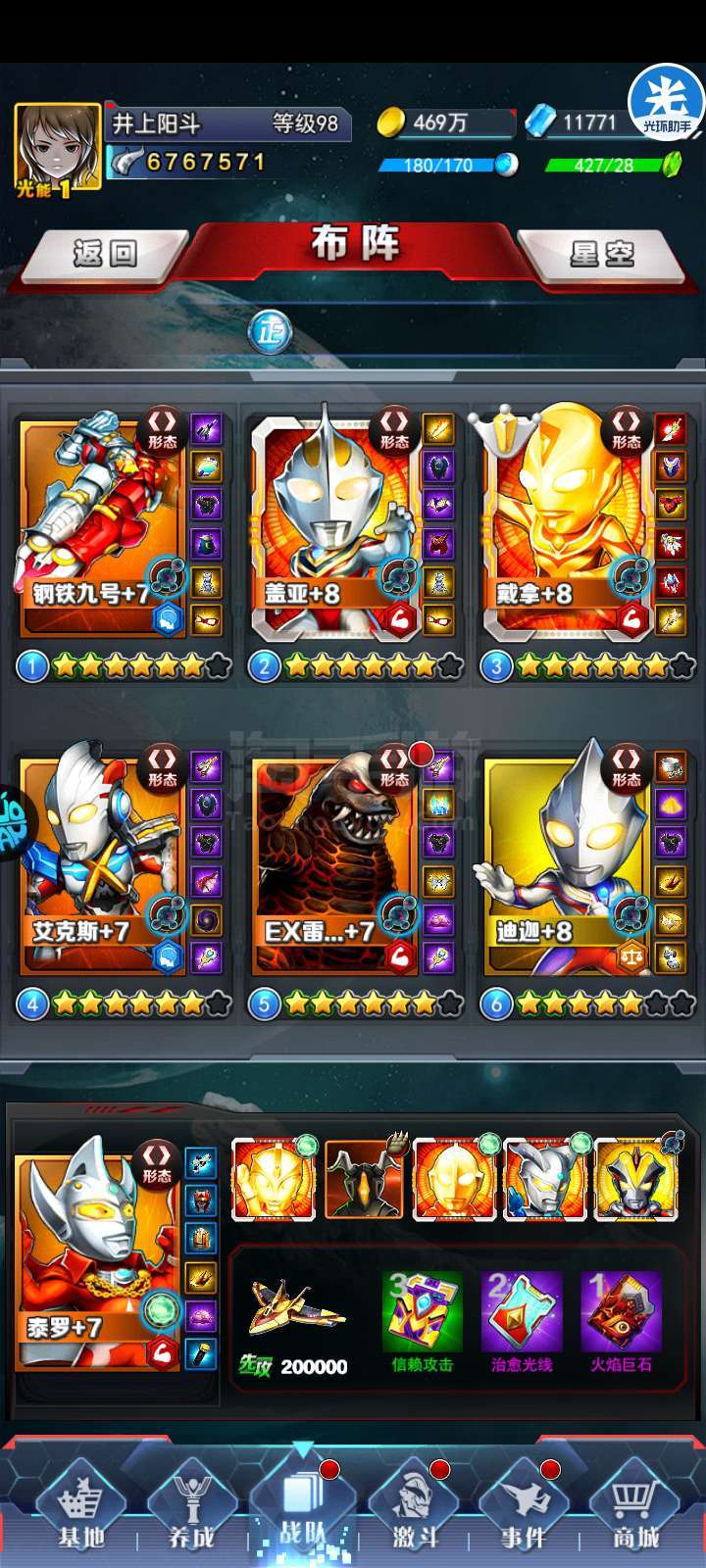706x1568 pixels.
Task: Tap 形态 on the 迪迦+8 card
Action: pyautogui.click(x=626, y=766)
